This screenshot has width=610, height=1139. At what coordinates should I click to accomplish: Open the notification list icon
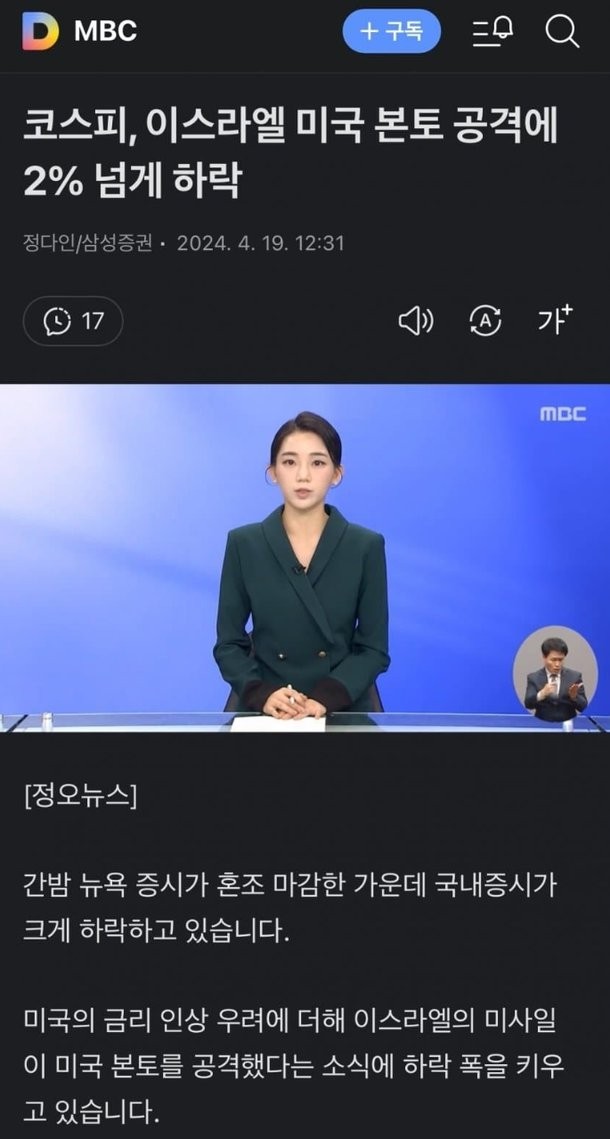tap(492, 33)
